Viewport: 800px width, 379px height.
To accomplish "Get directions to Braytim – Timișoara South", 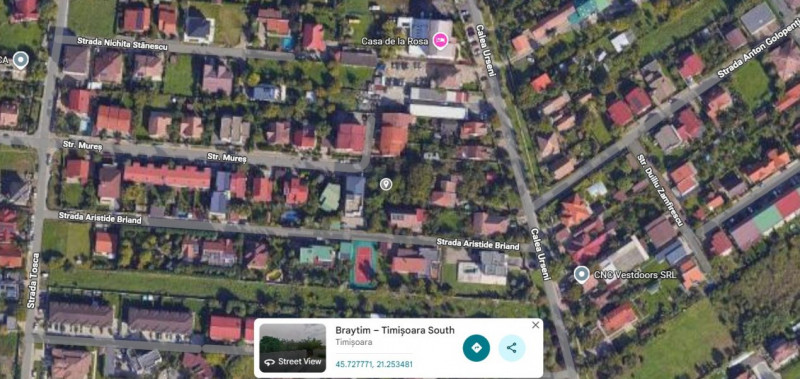I will point(476,348).
